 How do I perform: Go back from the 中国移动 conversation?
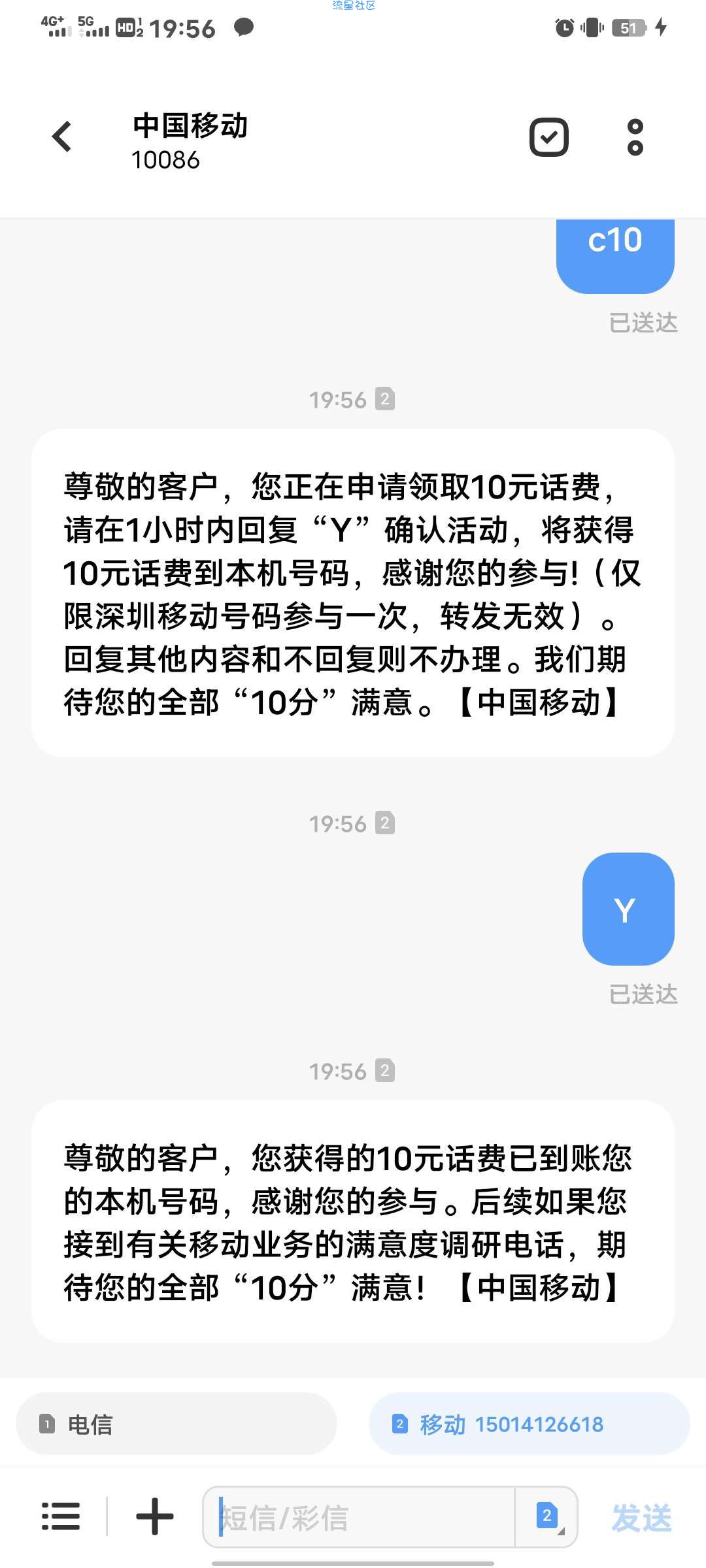coord(62,137)
